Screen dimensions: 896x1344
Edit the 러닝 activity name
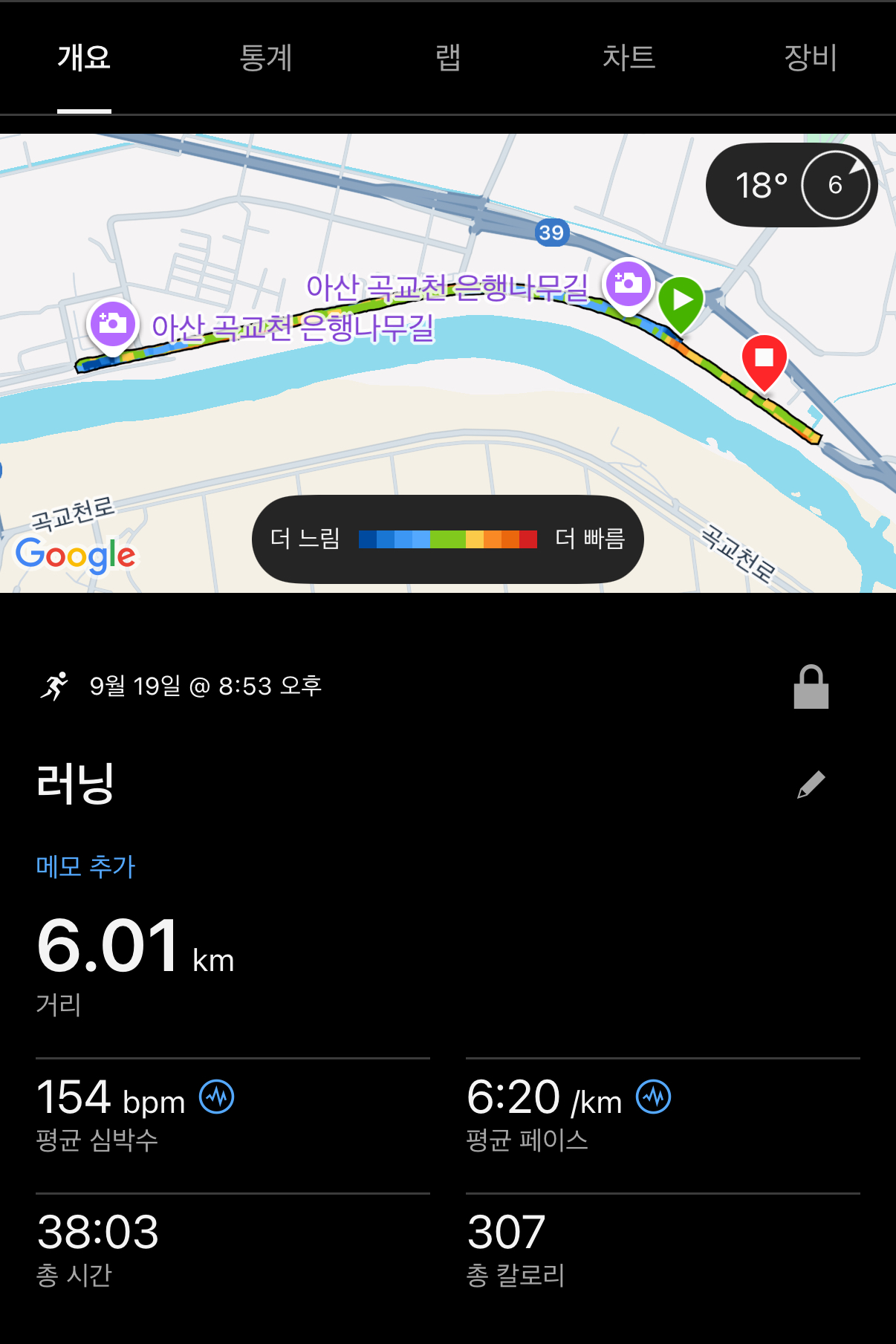811,785
